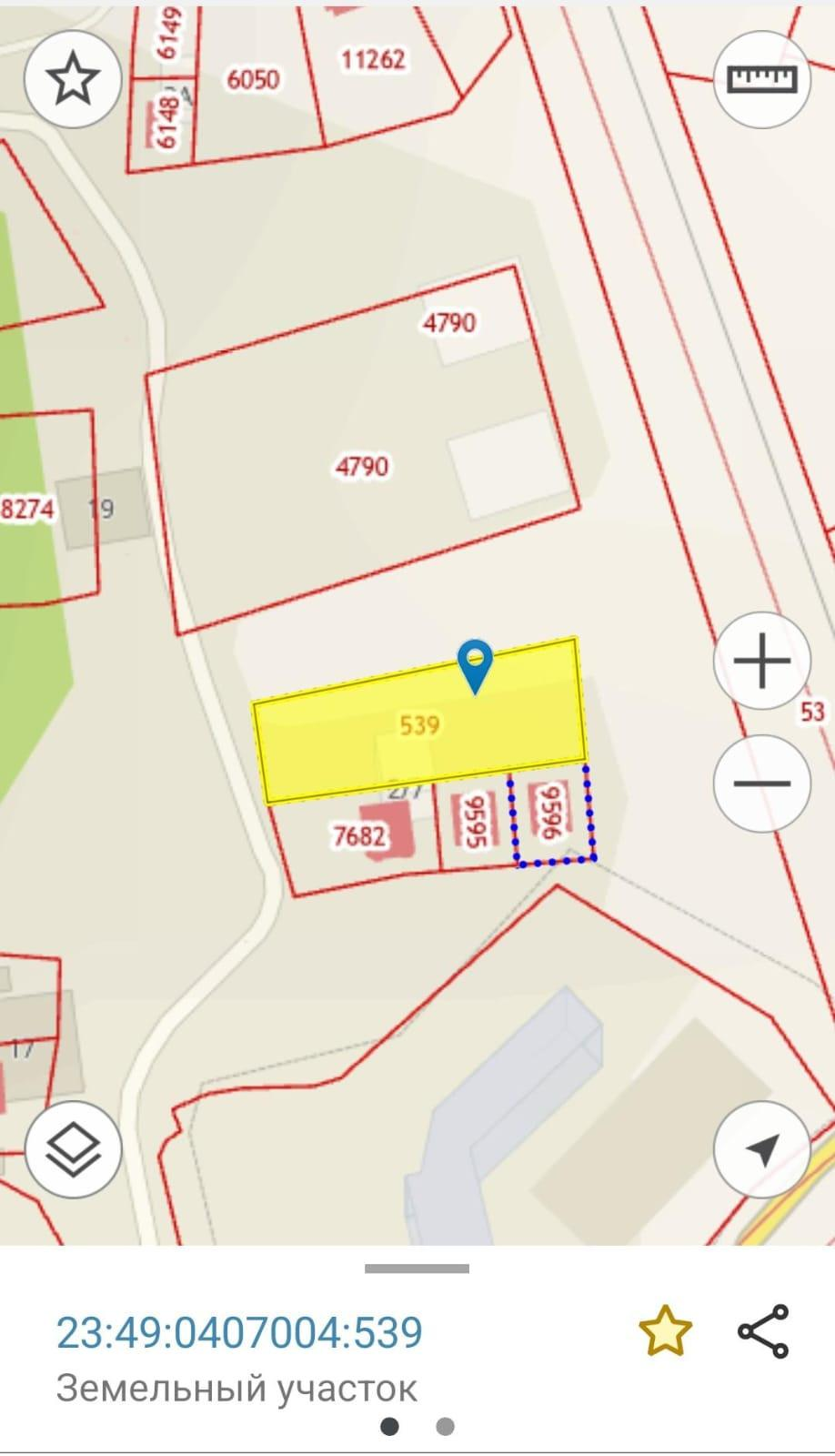835x1456 pixels.
Task: Switch to the second info page dot
Action: tap(445, 1426)
